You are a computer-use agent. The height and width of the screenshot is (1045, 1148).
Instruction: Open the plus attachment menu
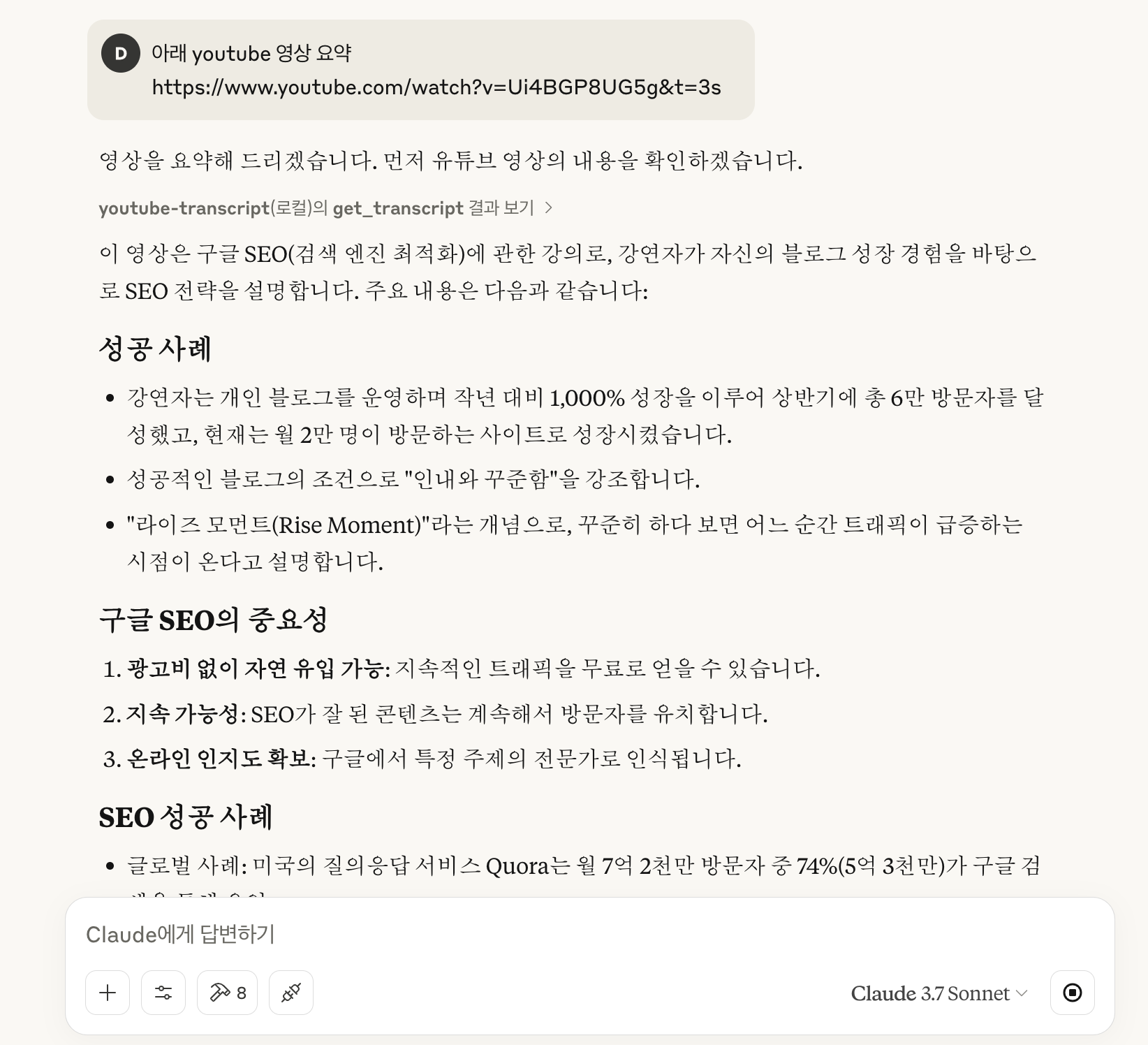[108, 993]
